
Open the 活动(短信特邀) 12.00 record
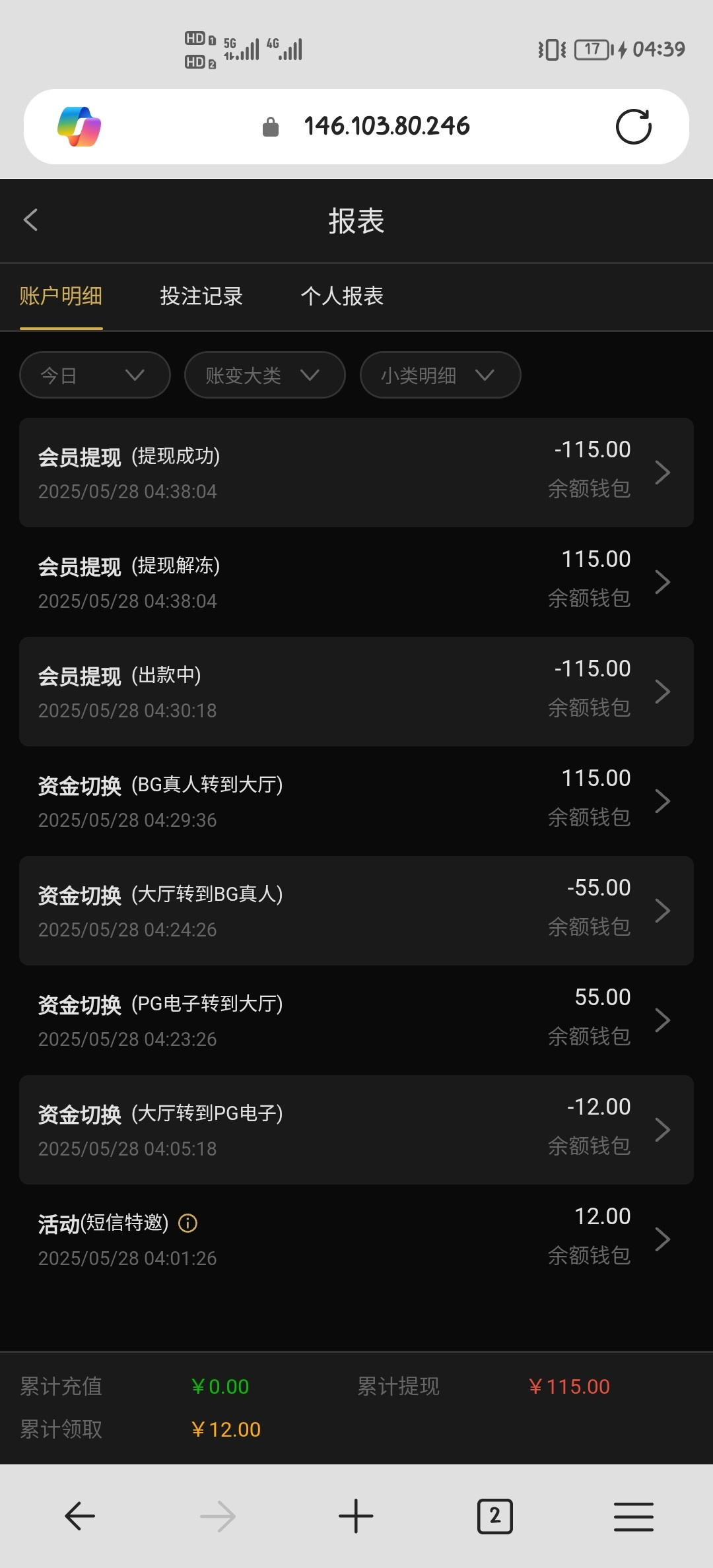[356, 1239]
